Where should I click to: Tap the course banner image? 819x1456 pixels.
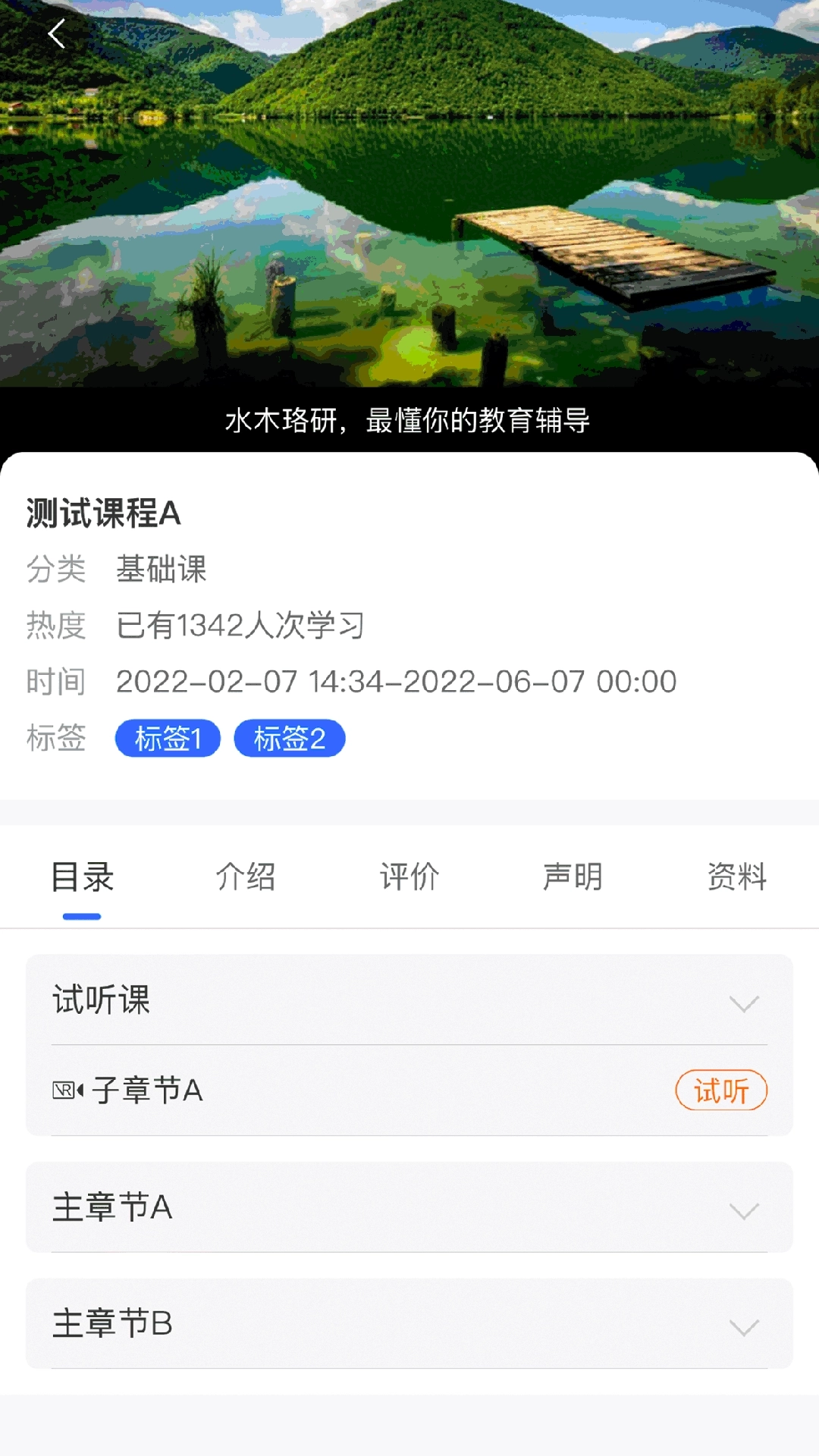click(x=409, y=197)
